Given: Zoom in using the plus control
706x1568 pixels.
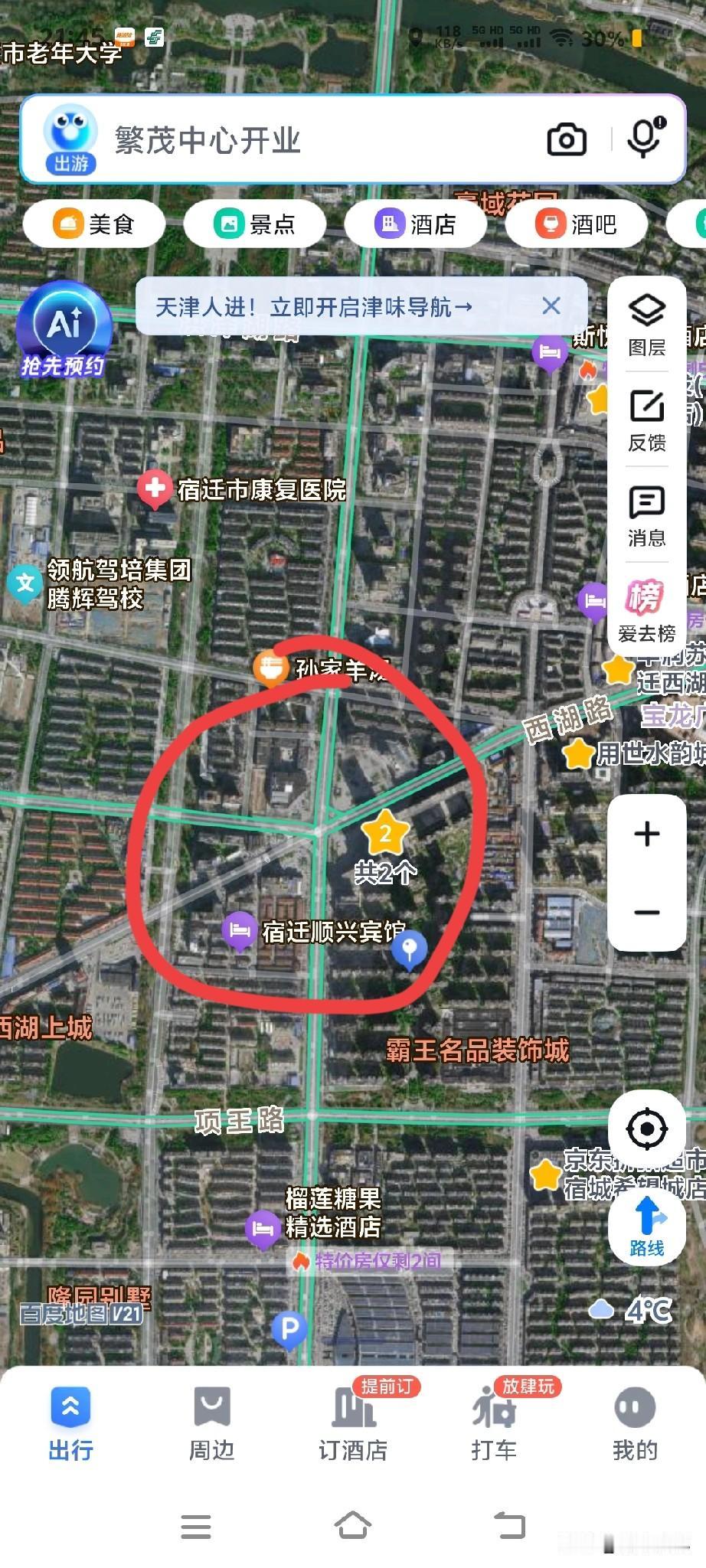Looking at the screenshot, I should 647,834.
